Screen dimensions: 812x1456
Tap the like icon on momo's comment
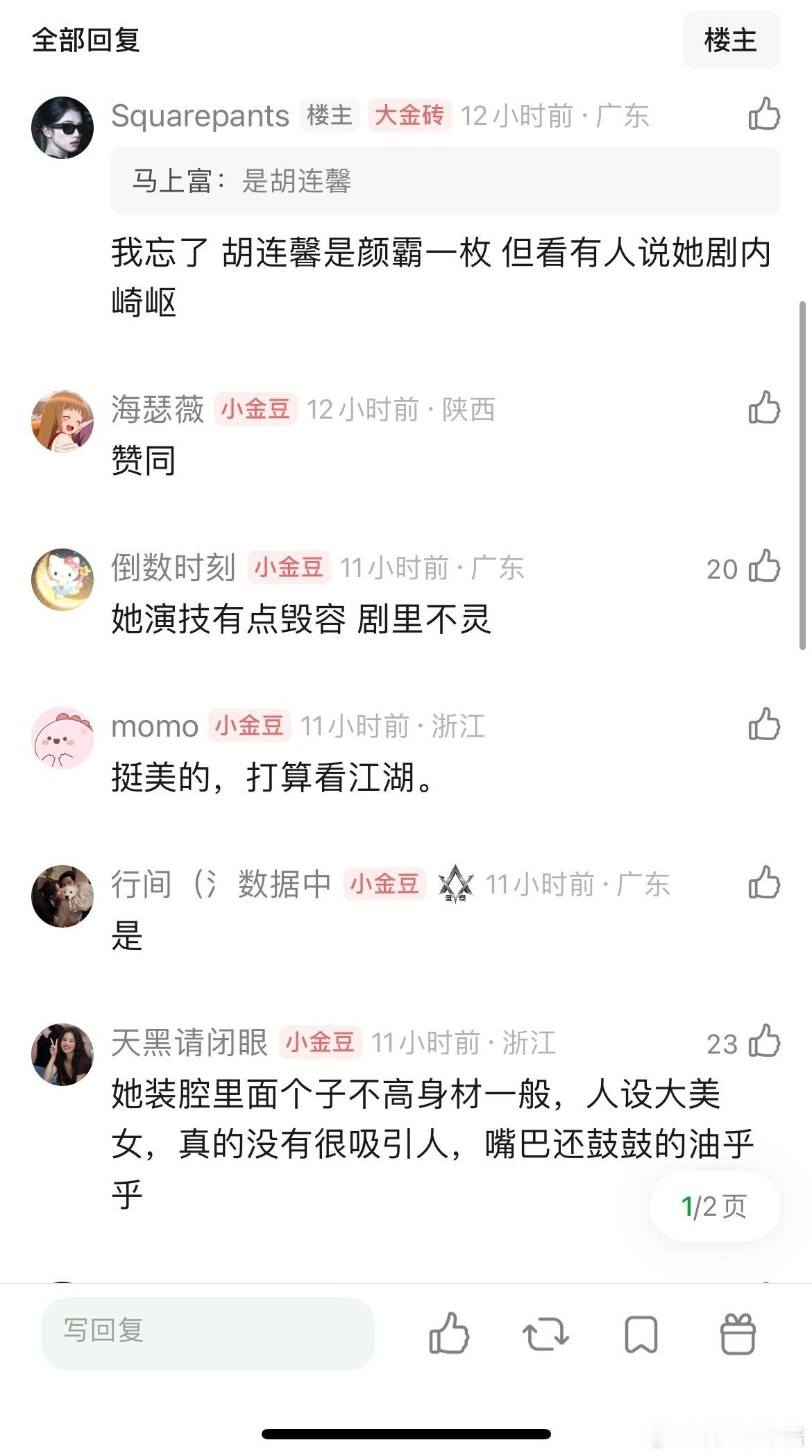click(765, 725)
